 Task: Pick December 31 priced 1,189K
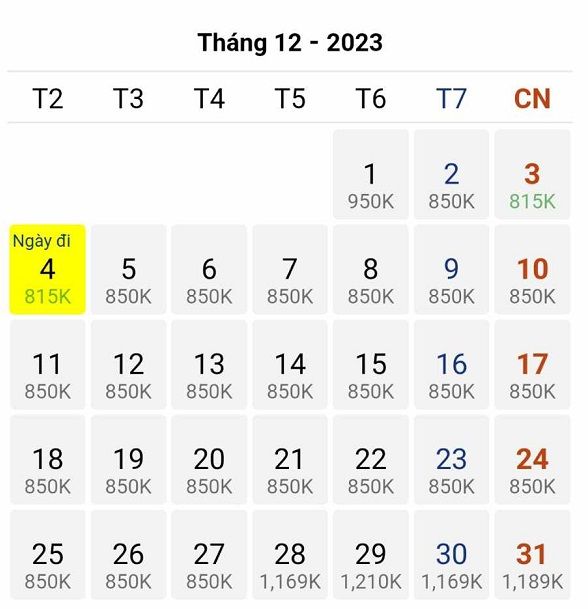(x=532, y=555)
